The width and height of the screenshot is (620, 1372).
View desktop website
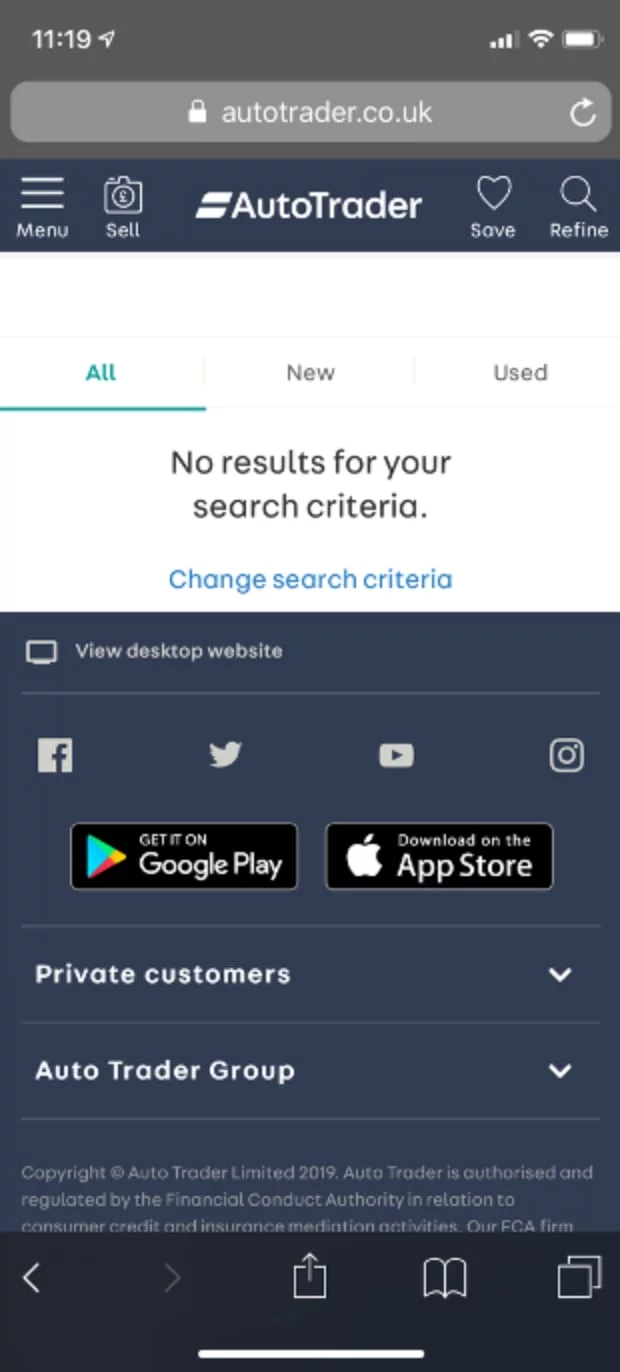(x=178, y=651)
